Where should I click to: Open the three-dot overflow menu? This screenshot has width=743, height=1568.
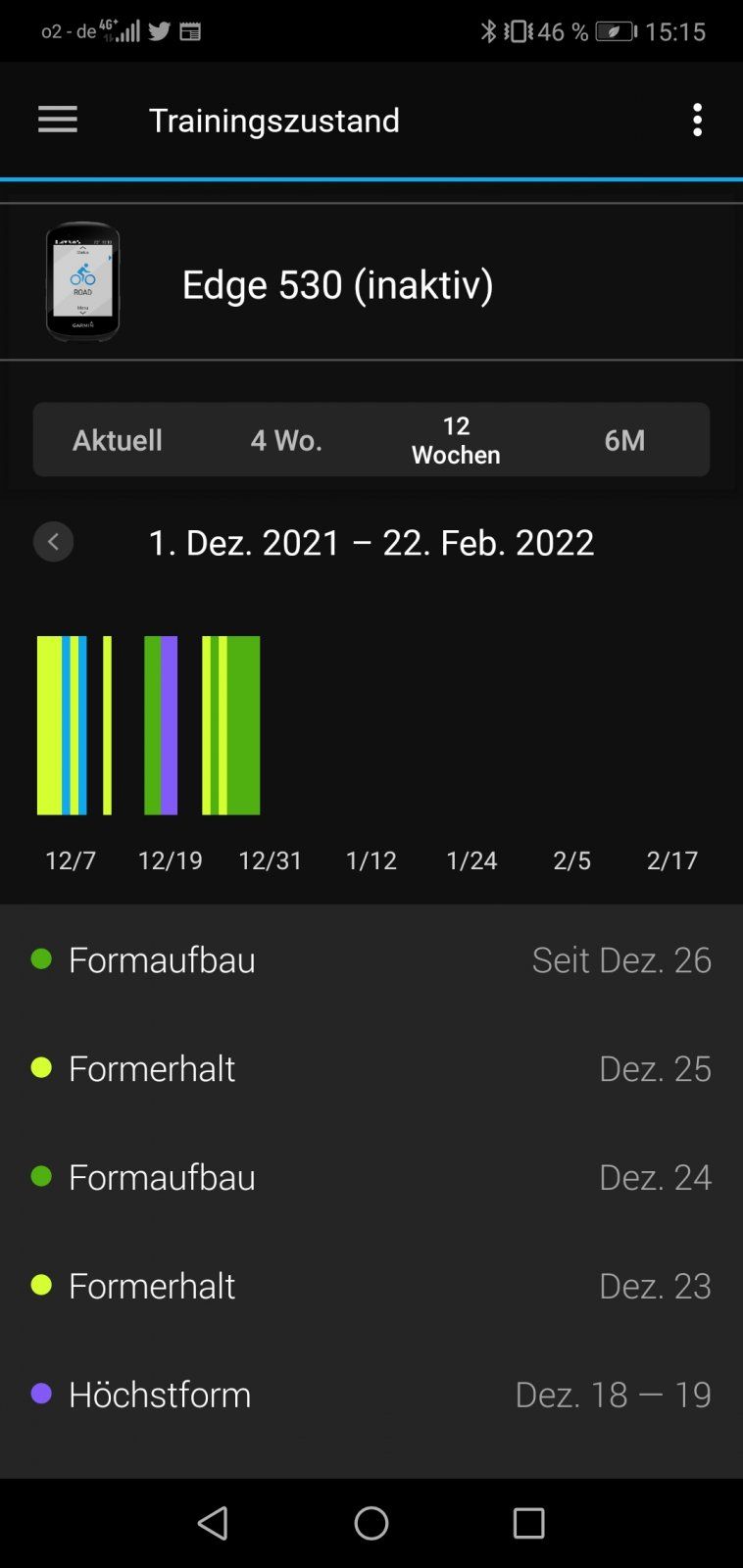point(697,121)
